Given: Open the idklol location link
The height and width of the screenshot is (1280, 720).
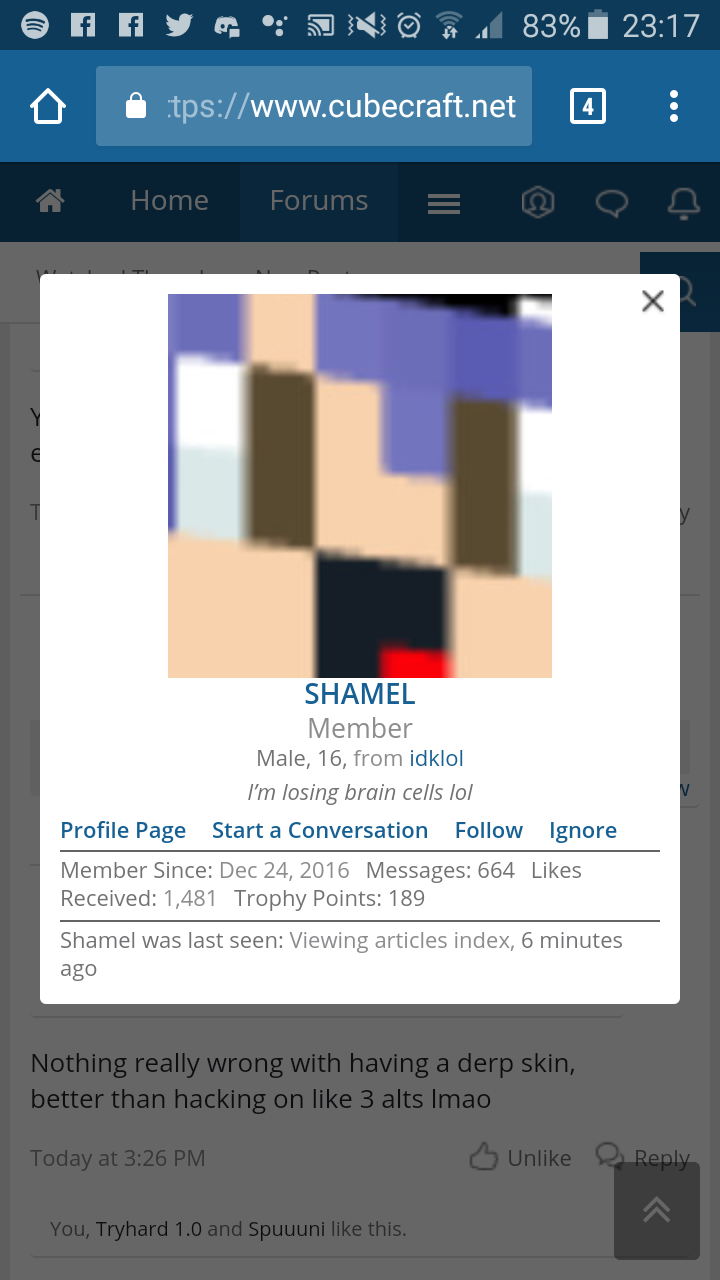Looking at the screenshot, I should pyautogui.click(x=436, y=758).
